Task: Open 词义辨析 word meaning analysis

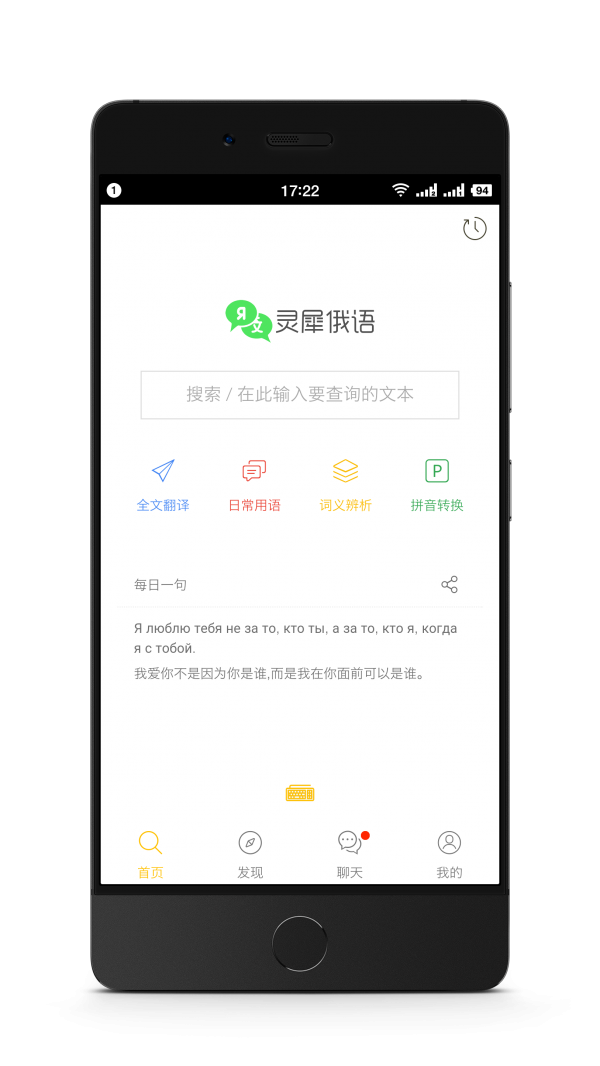Action: (345, 485)
